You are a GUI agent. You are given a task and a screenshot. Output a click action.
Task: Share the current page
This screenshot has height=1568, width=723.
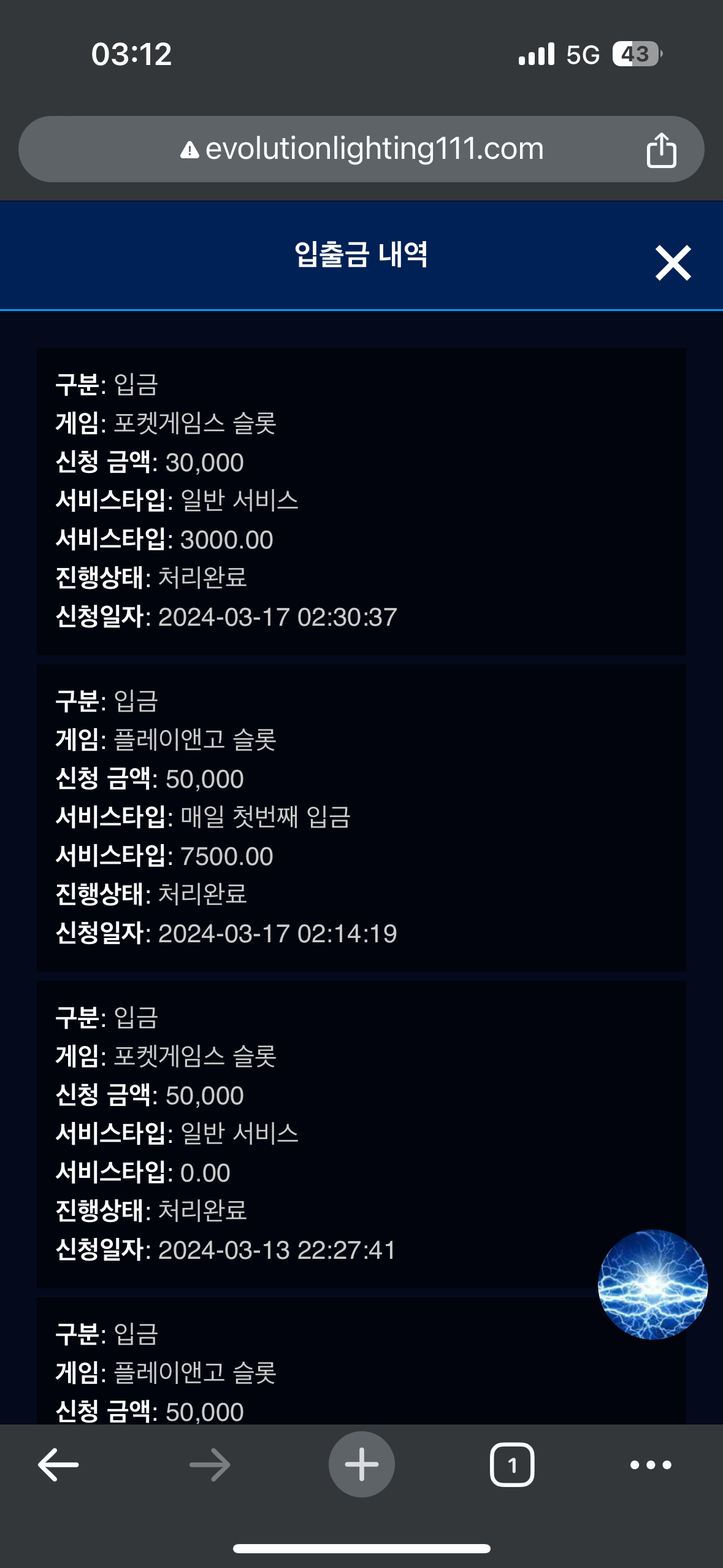pyautogui.click(x=661, y=150)
